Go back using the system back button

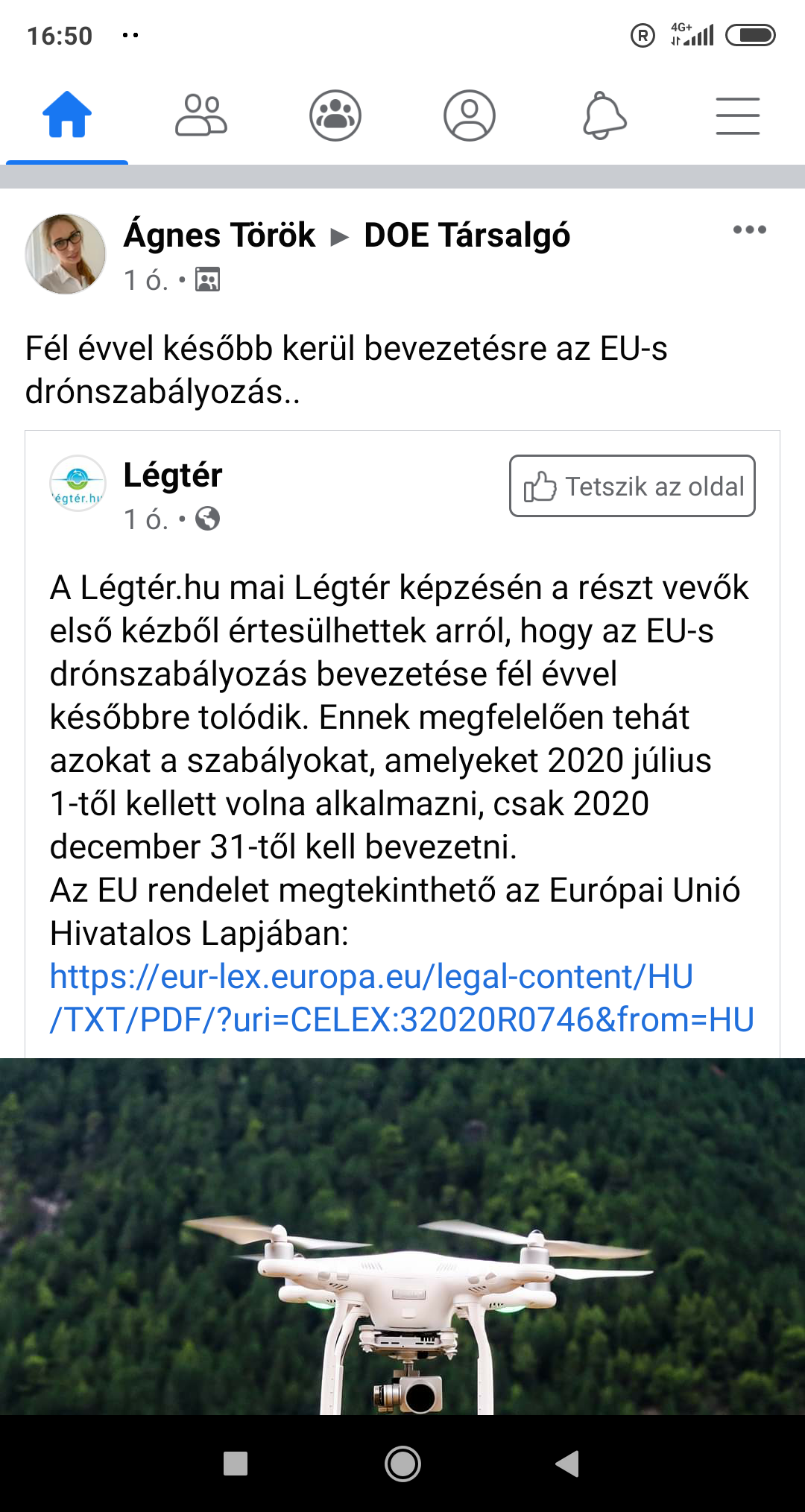[x=568, y=1464]
